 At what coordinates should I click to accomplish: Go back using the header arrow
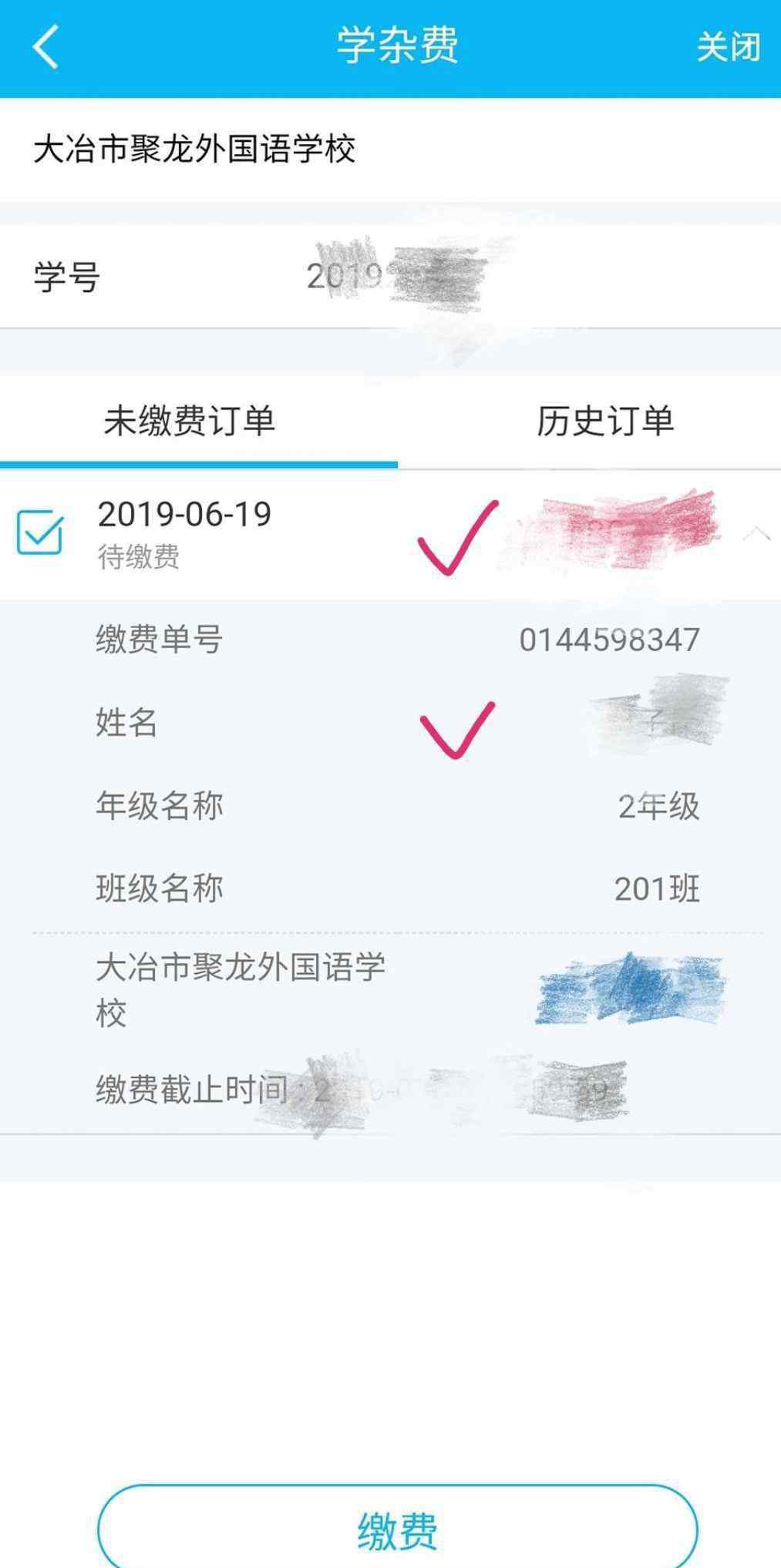tap(45, 47)
